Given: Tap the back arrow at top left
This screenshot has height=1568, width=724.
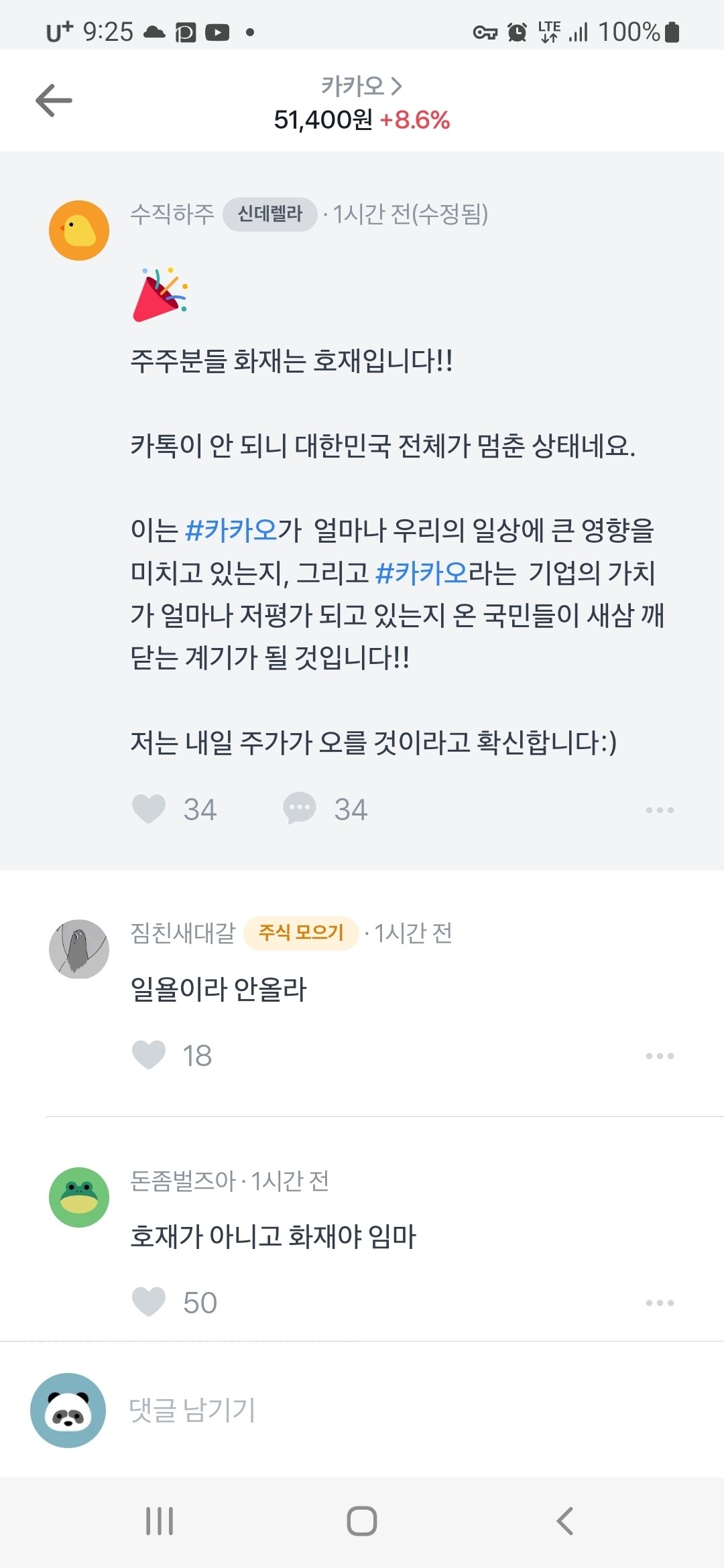Looking at the screenshot, I should point(55,99).
